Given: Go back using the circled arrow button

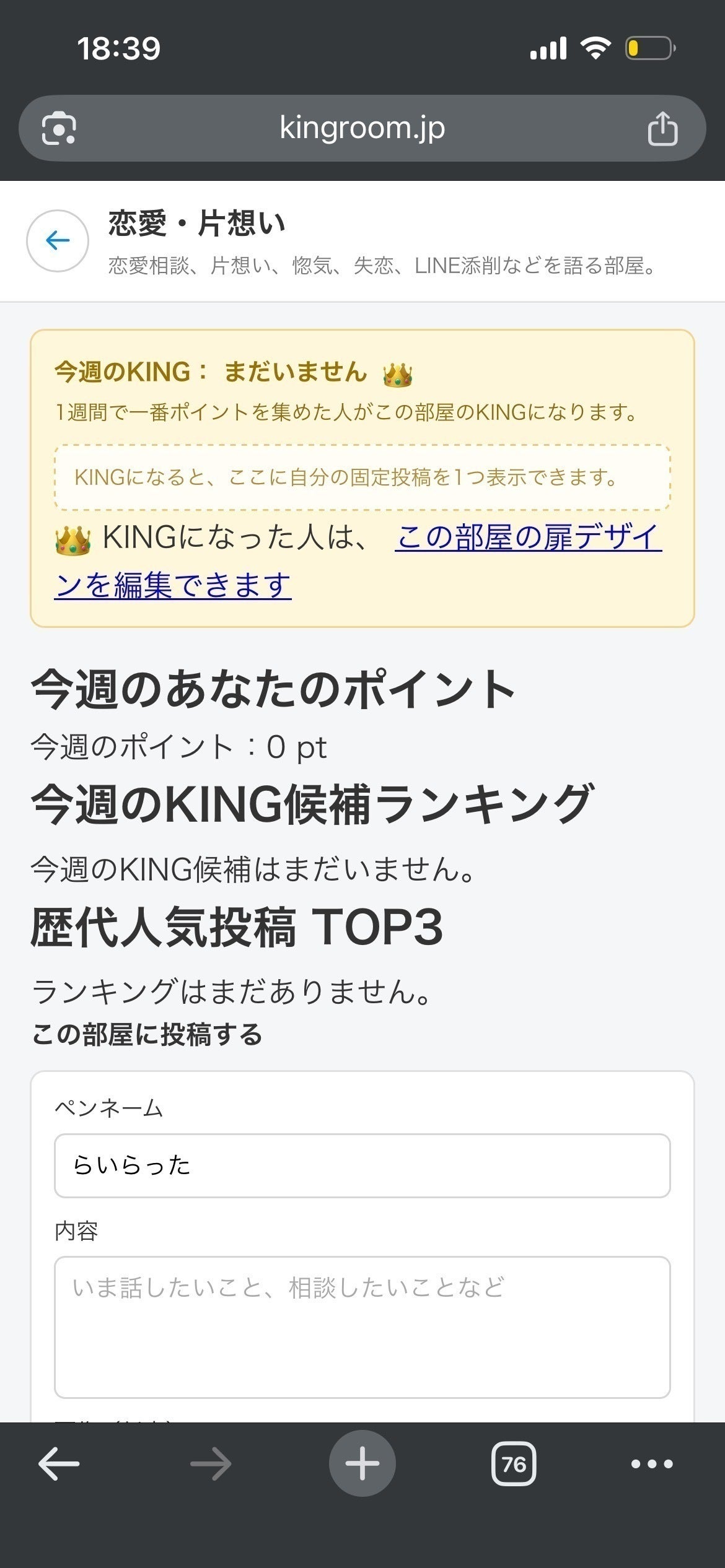Looking at the screenshot, I should tap(58, 240).
